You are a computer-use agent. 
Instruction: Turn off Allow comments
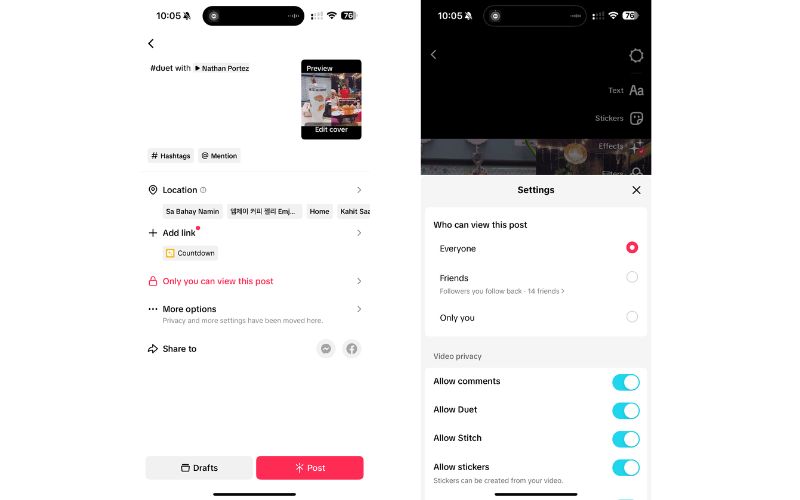pos(625,382)
